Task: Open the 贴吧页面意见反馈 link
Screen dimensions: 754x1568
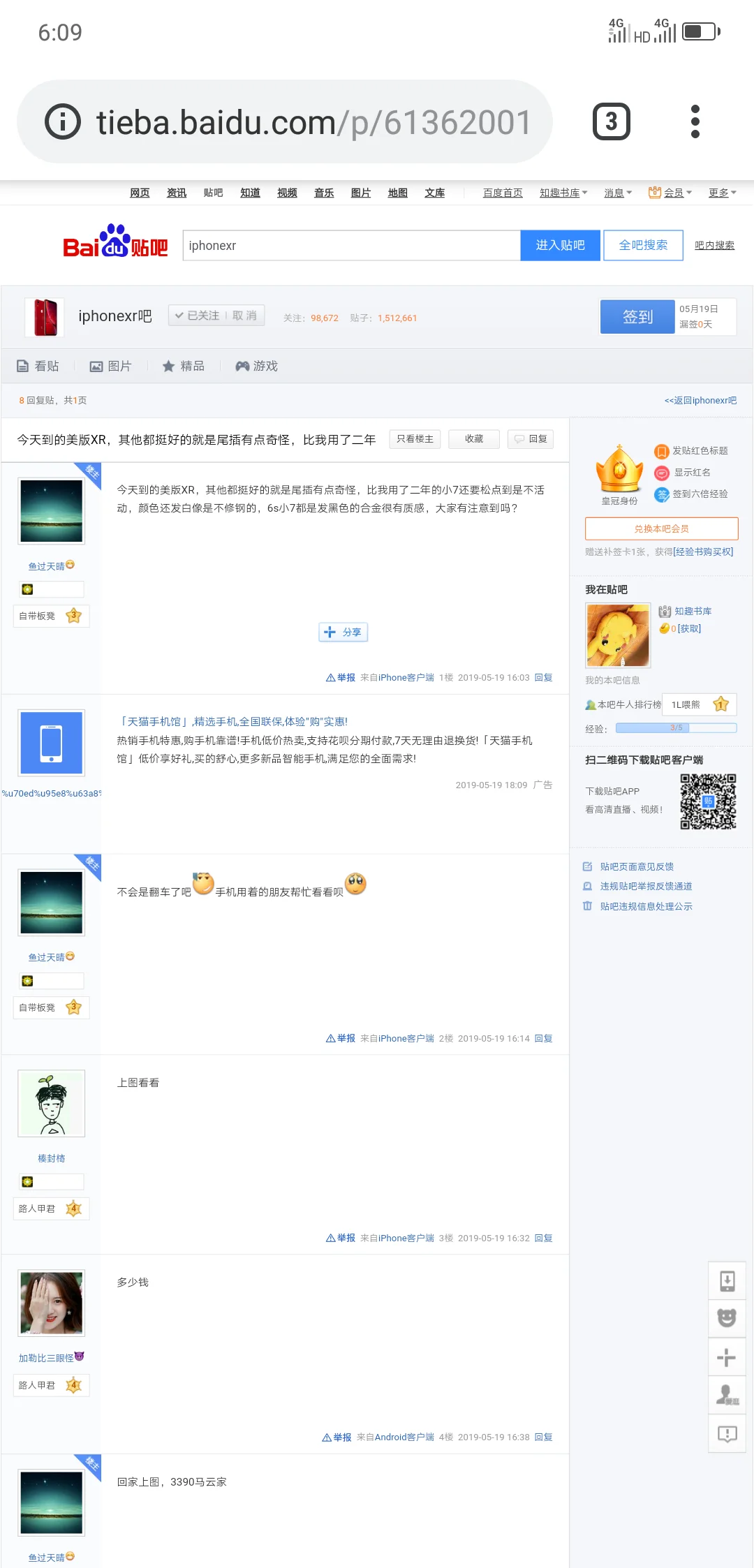Action: pos(637,866)
